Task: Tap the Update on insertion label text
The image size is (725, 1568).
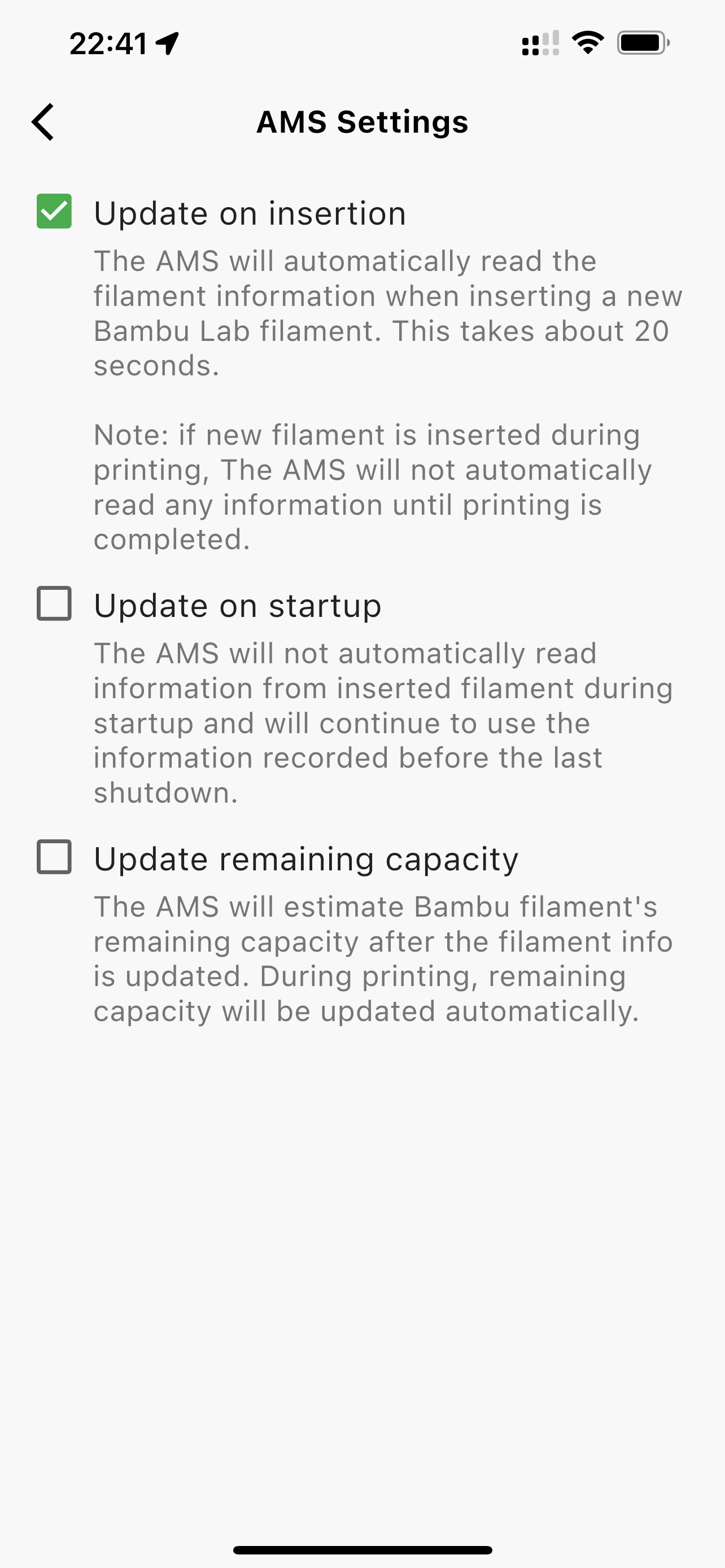Action: click(x=250, y=212)
